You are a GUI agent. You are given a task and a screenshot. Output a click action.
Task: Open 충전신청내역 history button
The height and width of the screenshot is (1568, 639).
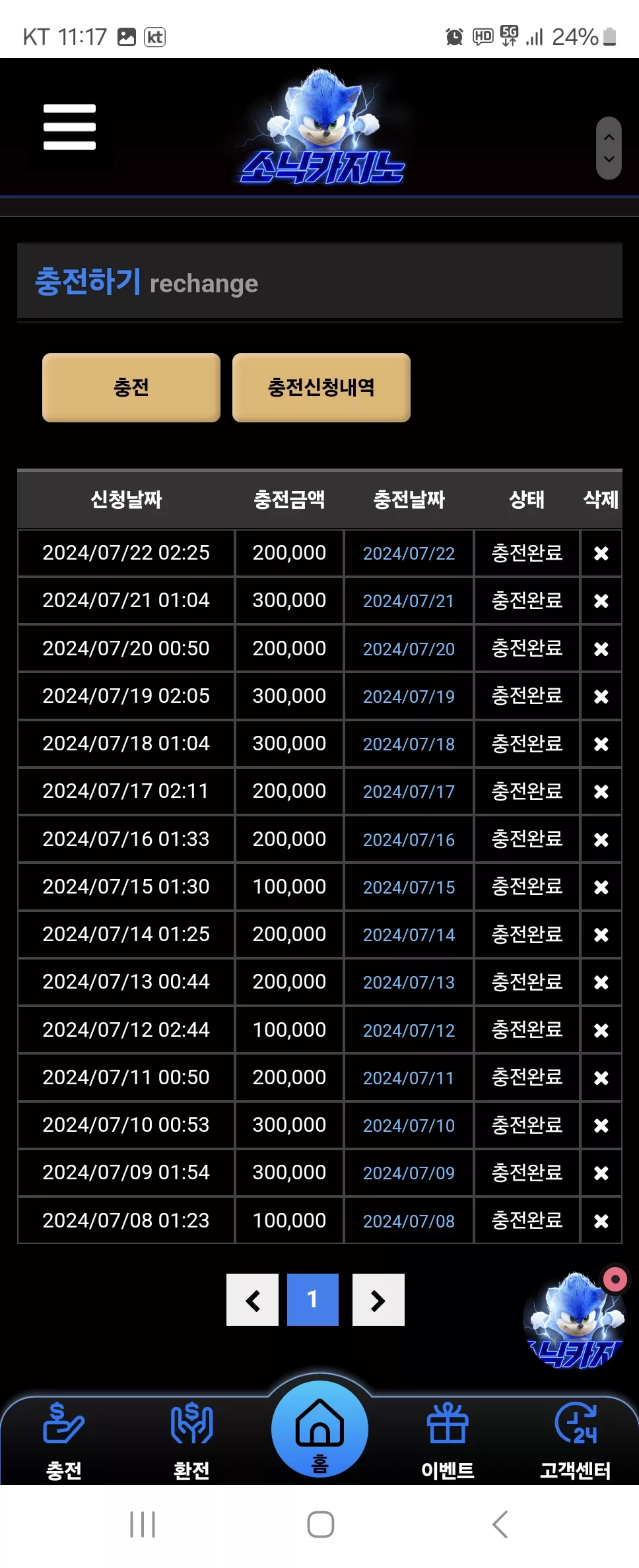(321, 387)
